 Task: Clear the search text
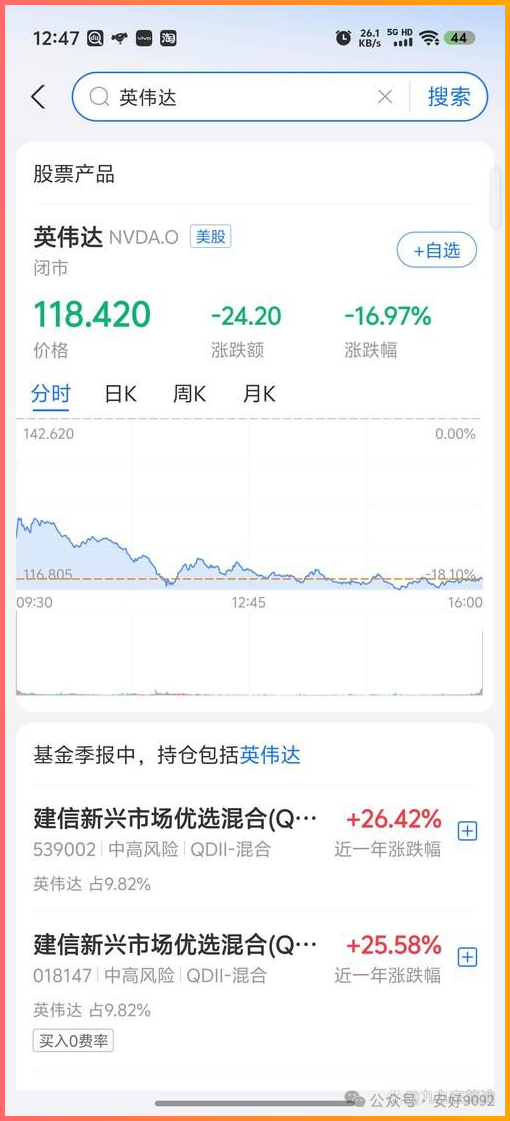point(385,97)
